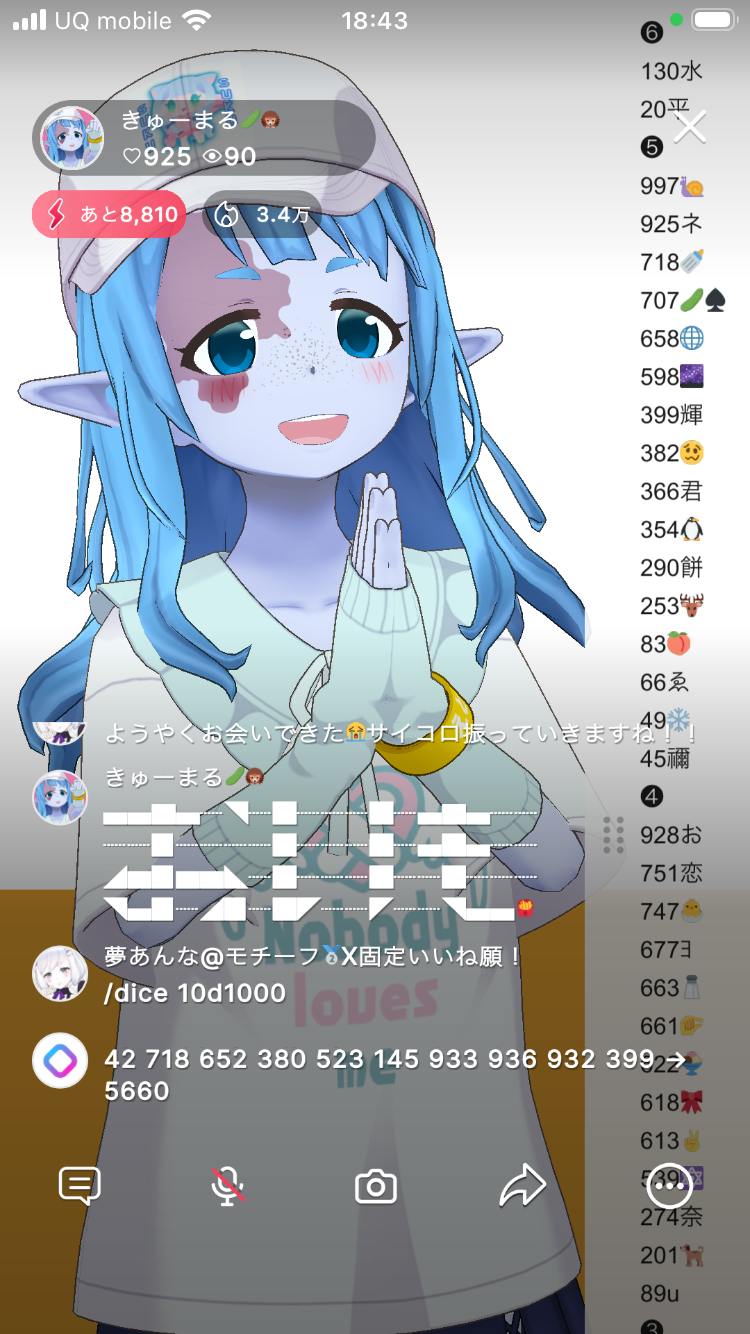Open 夢あんな commenter avatar
The width and height of the screenshot is (750, 1334).
pyautogui.click(x=59, y=974)
